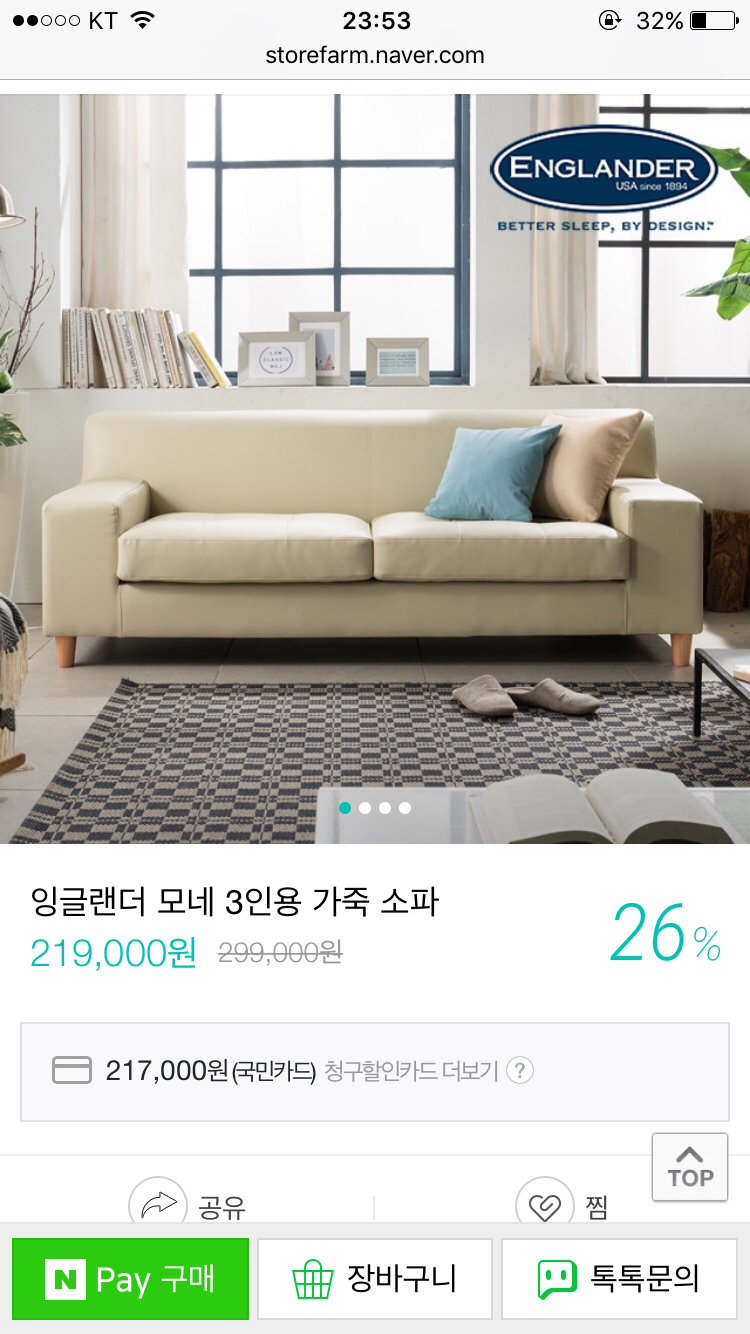The height and width of the screenshot is (1334, 750).
Task: Open 청구할인카드 더보기 link
Action: (411, 1071)
